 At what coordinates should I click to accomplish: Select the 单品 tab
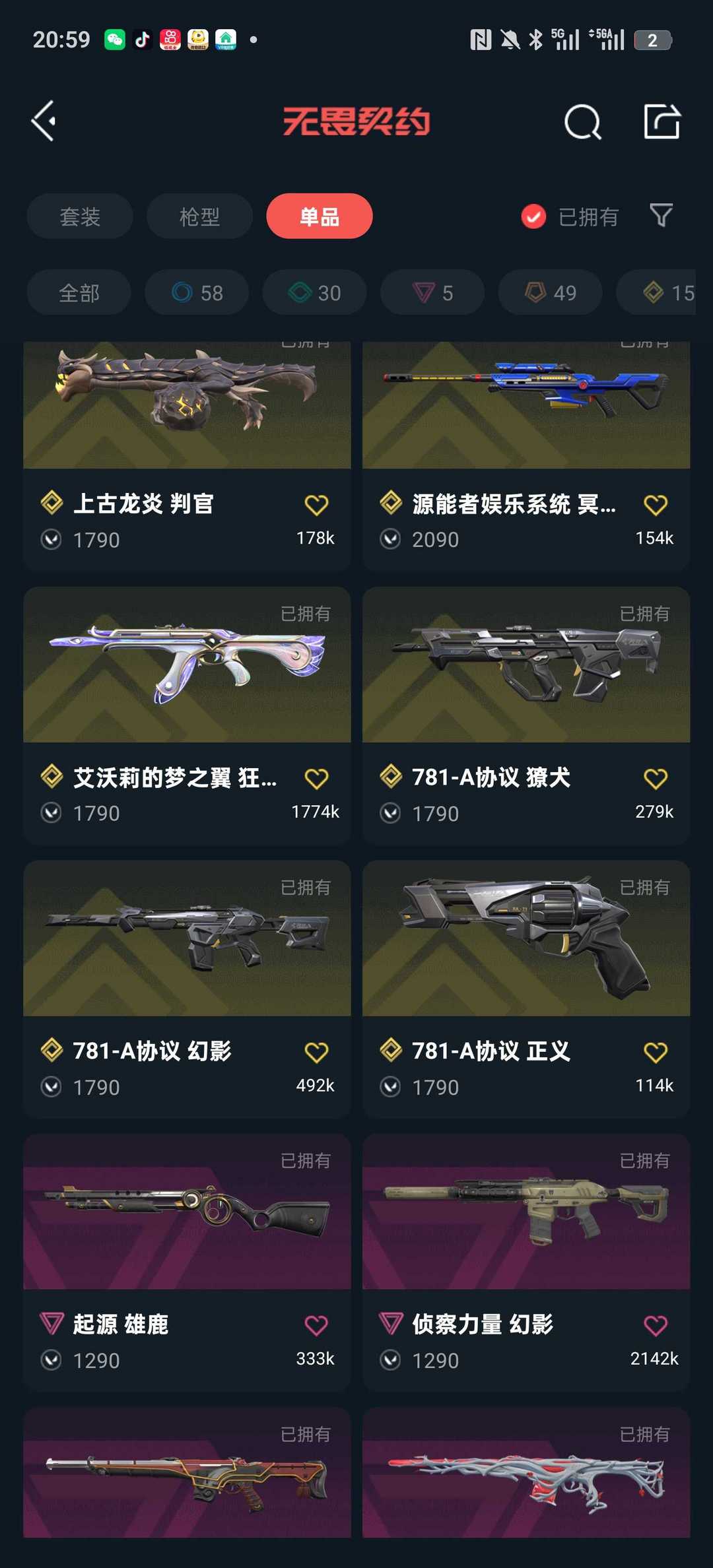click(320, 216)
